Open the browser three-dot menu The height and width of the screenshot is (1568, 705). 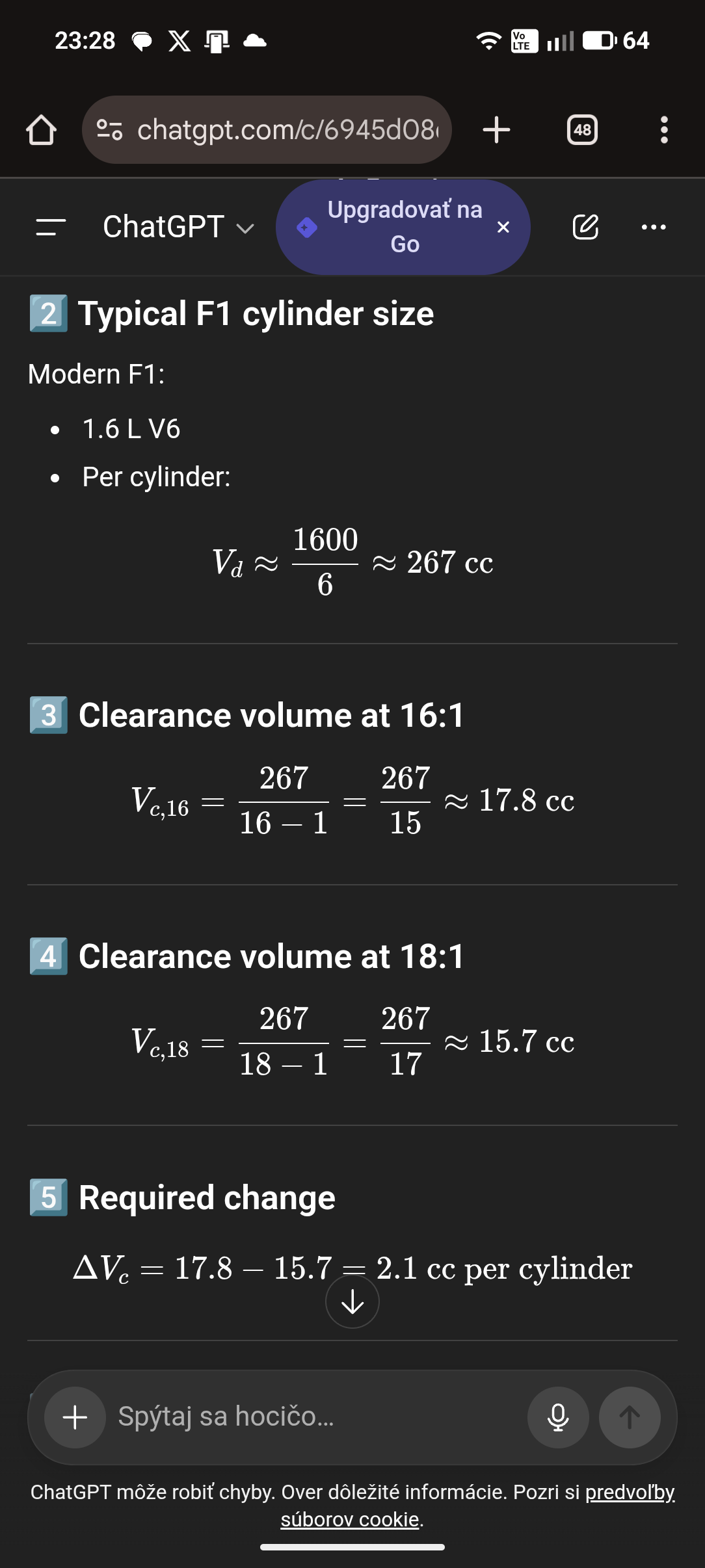[x=663, y=130]
